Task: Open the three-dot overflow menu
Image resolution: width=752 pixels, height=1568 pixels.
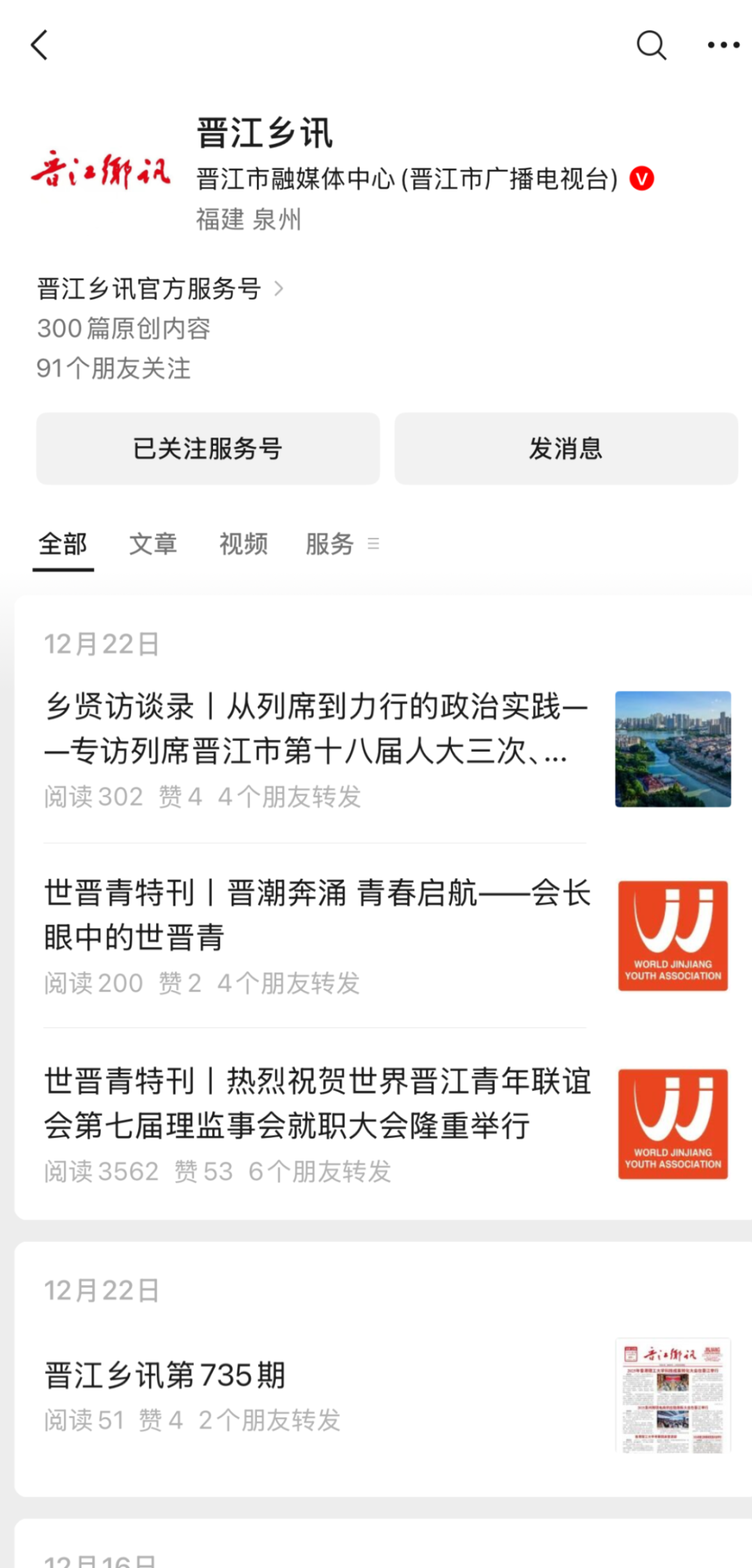Action: 723,45
